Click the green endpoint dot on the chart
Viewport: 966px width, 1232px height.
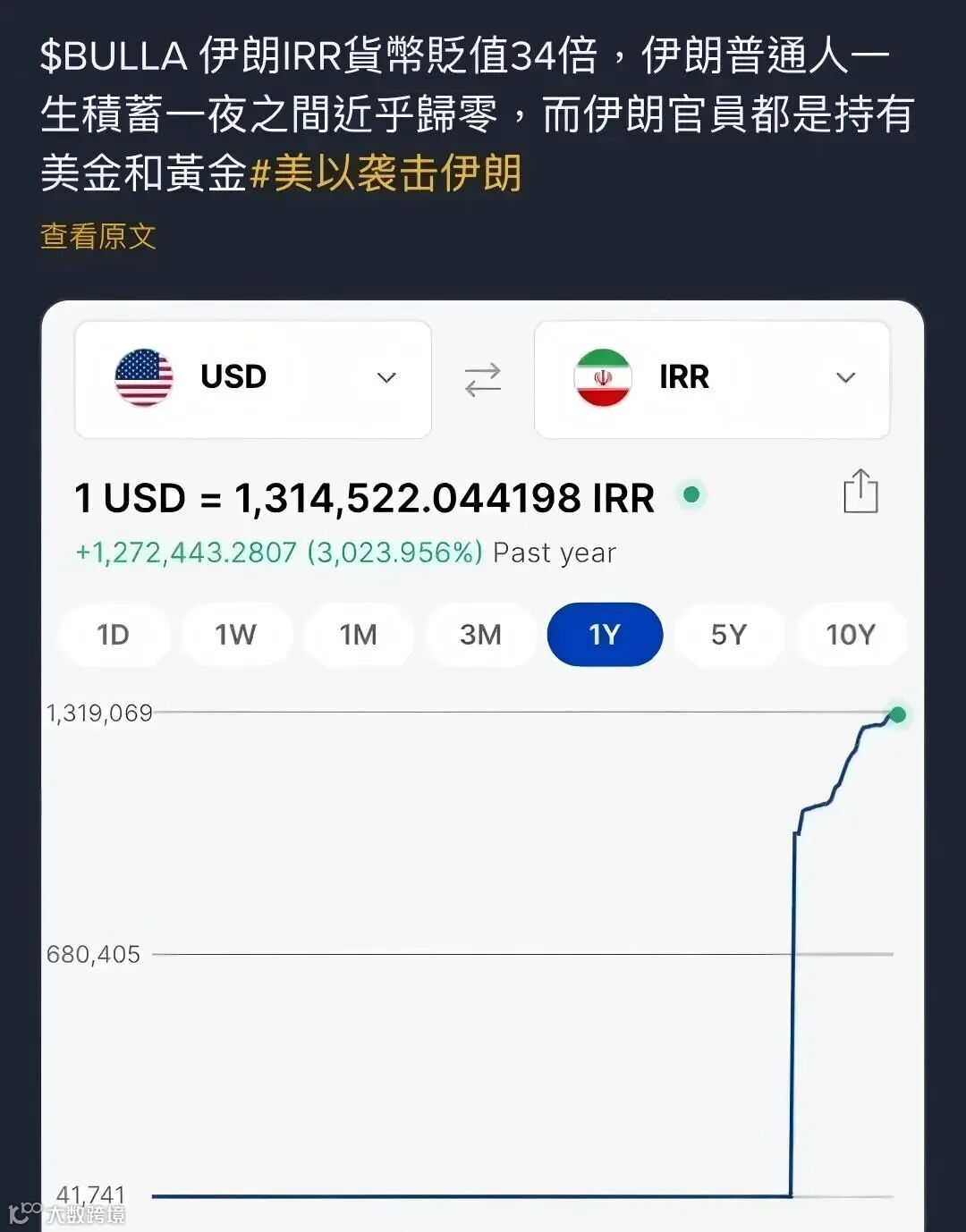point(898,713)
